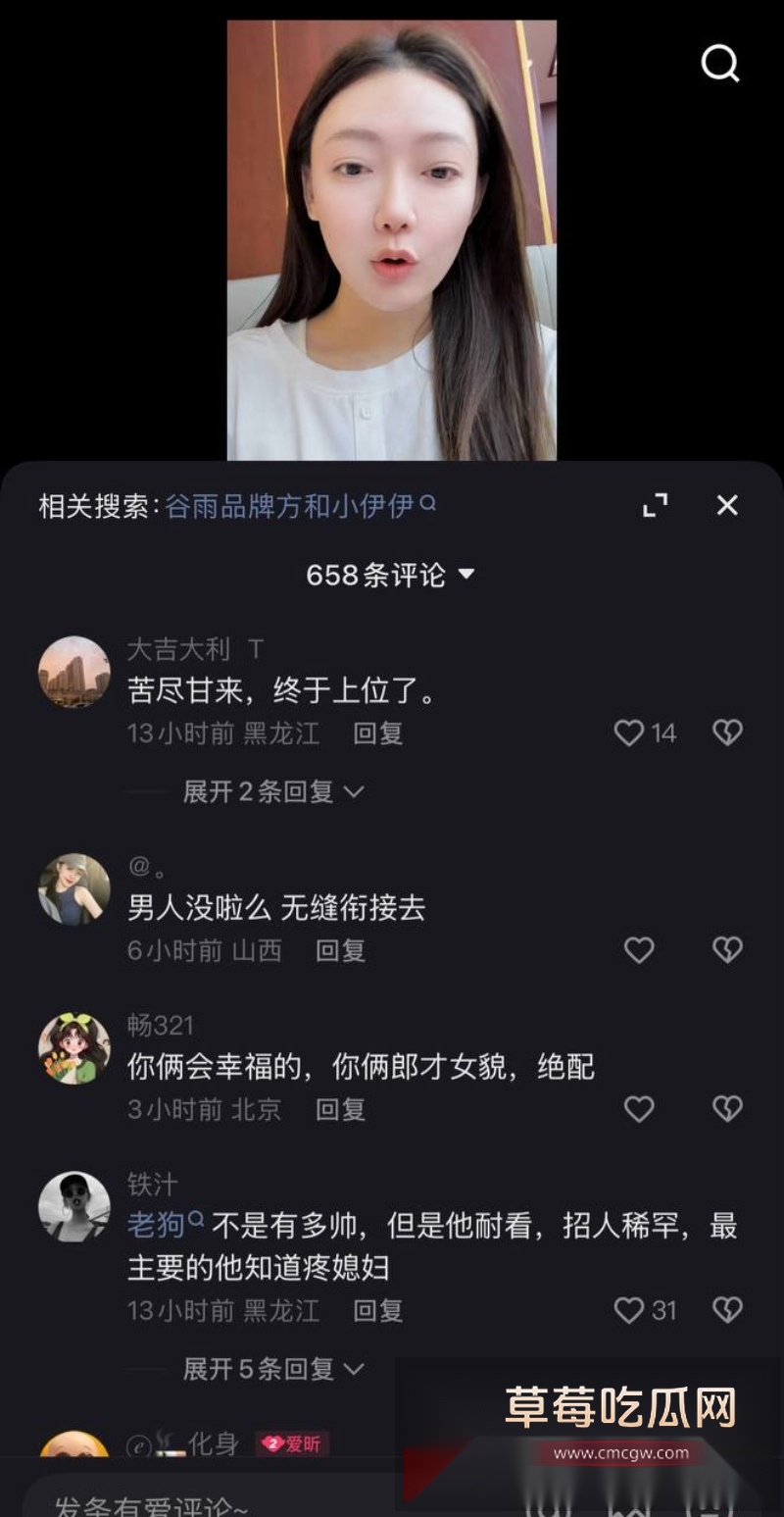This screenshot has width=784, height=1517.
Task: Tap the dislike icon on 畅321's comment
Action: (726, 1109)
